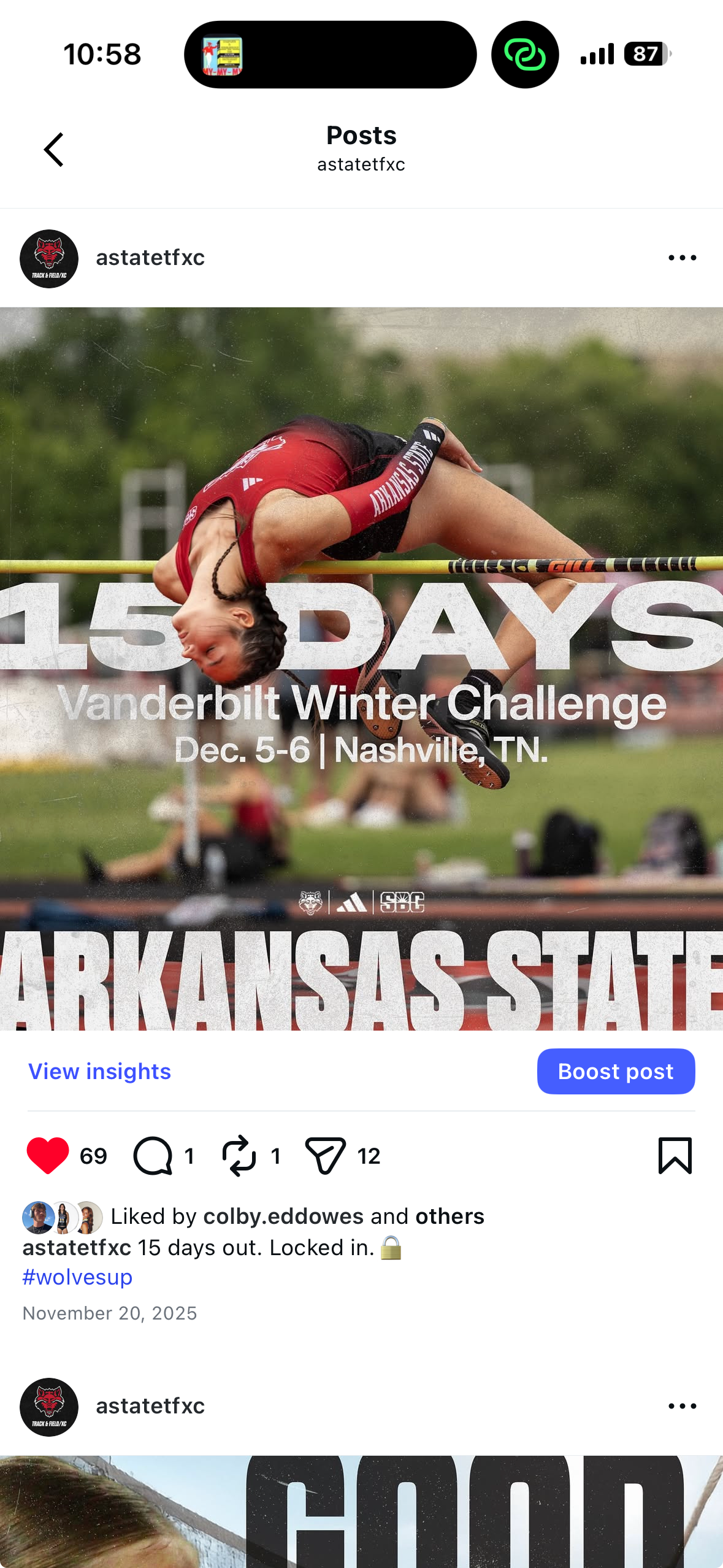This screenshot has height=1568, width=723.
Task: Go back from the Posts screen
Action: pos(54,149)
